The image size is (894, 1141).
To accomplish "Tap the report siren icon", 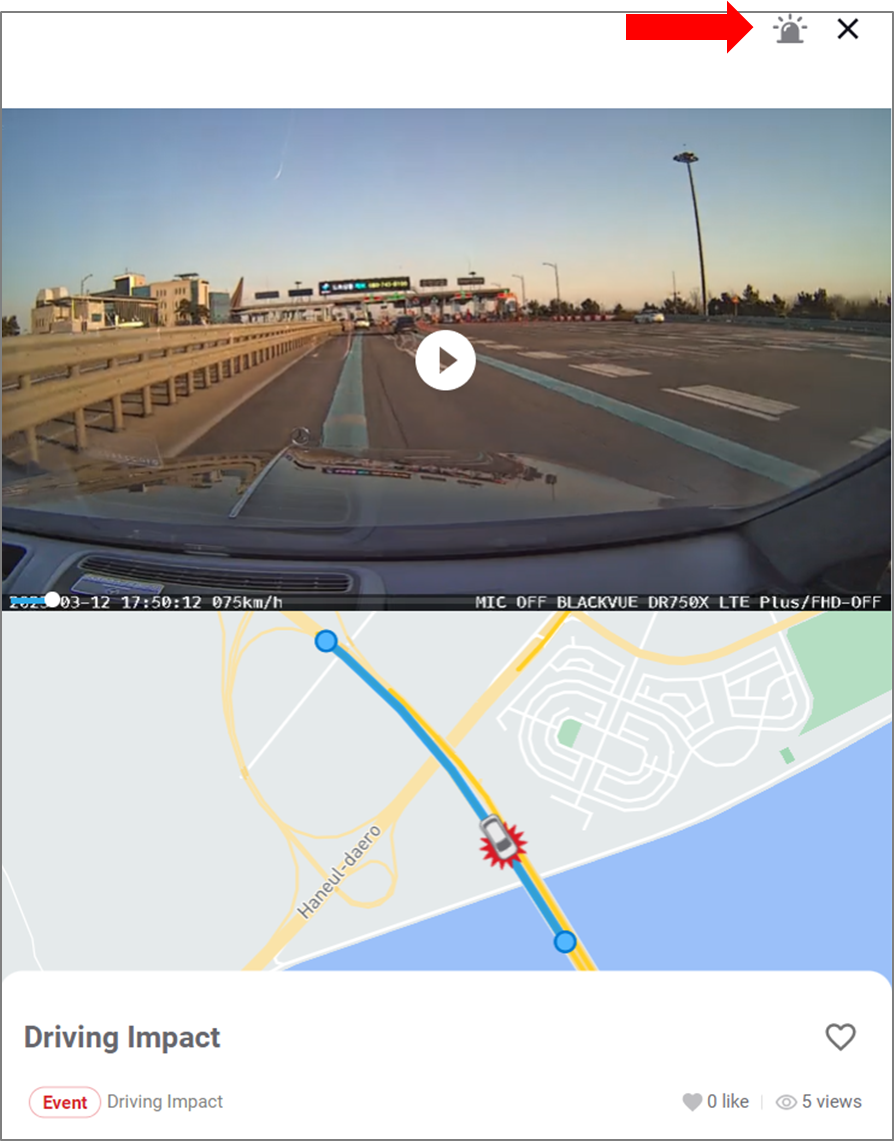I will pos(789,30).
